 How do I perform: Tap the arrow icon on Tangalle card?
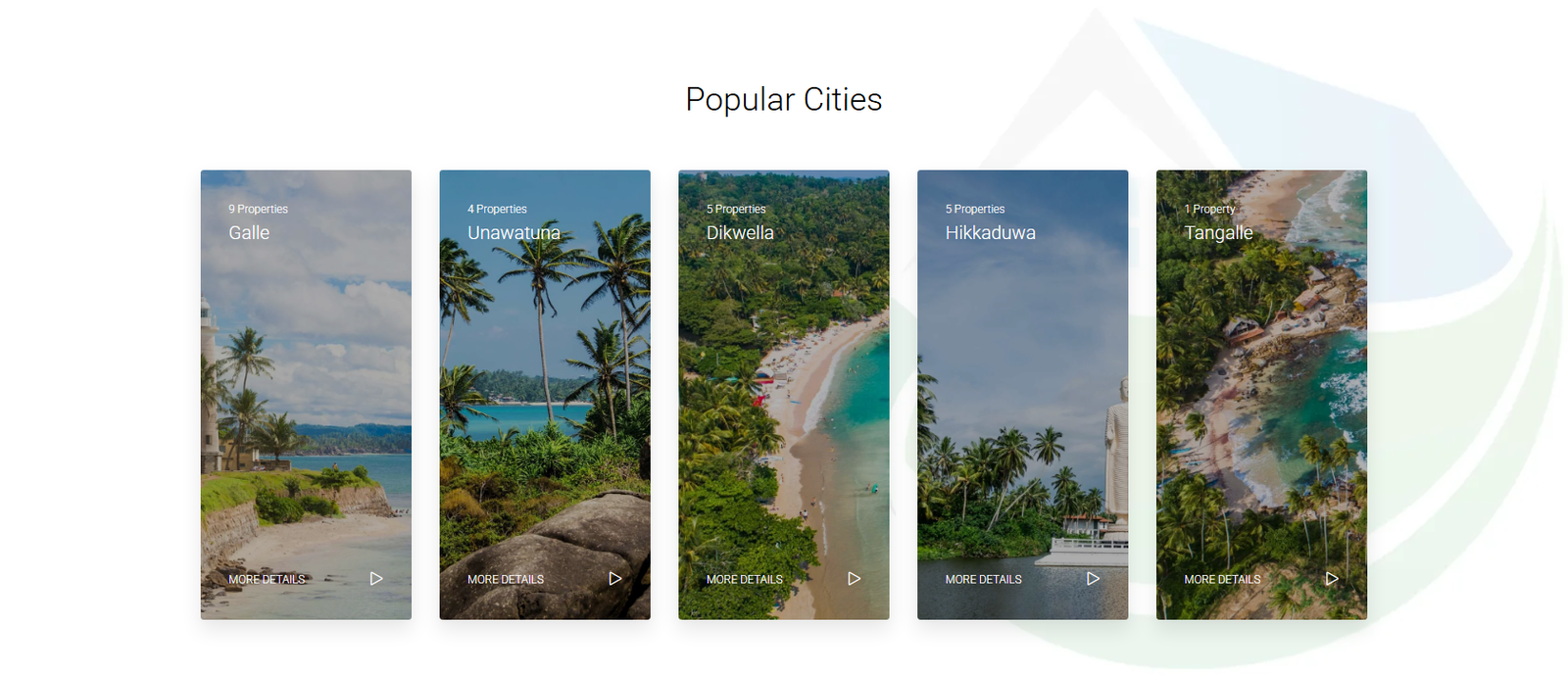tap(1332, 579)
